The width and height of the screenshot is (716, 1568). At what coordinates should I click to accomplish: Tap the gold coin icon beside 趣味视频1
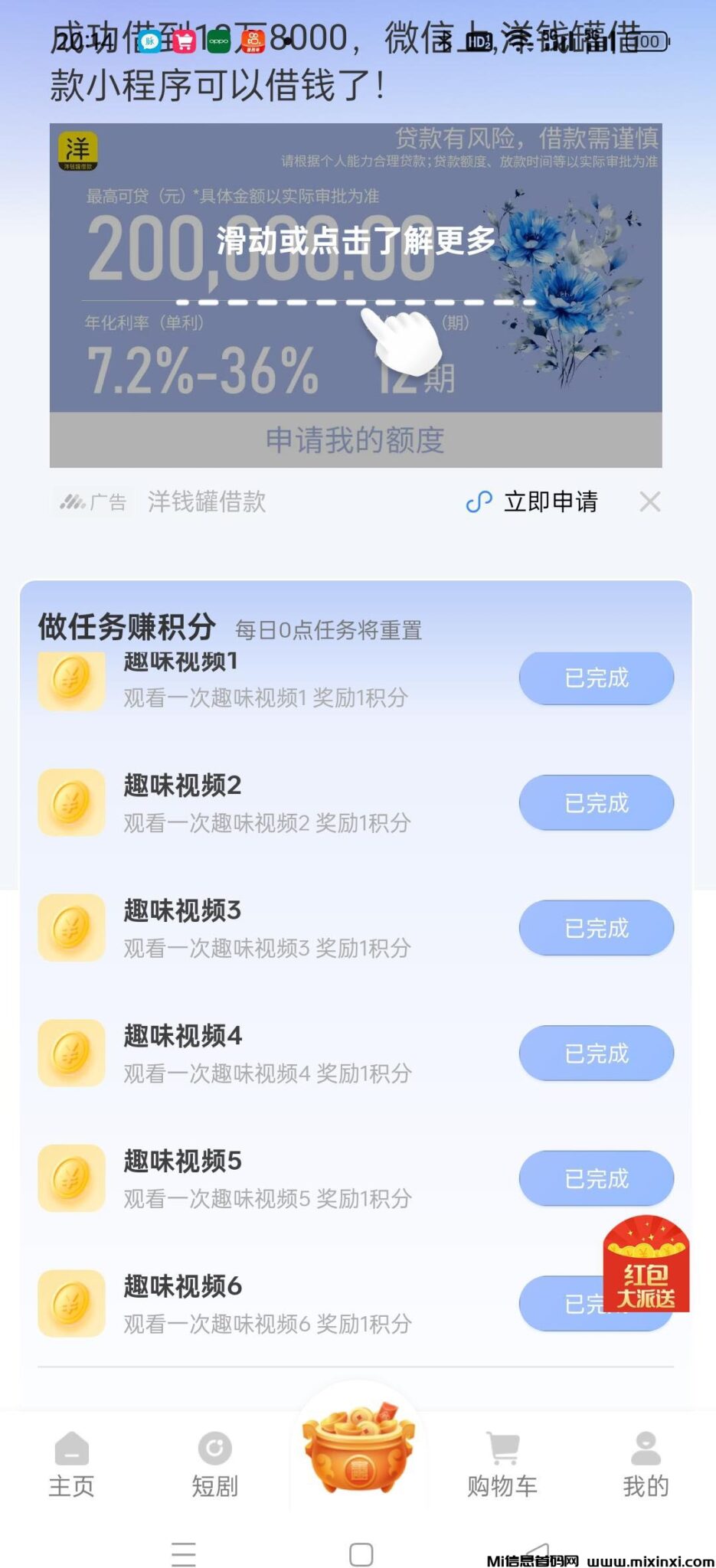(71, 680)
